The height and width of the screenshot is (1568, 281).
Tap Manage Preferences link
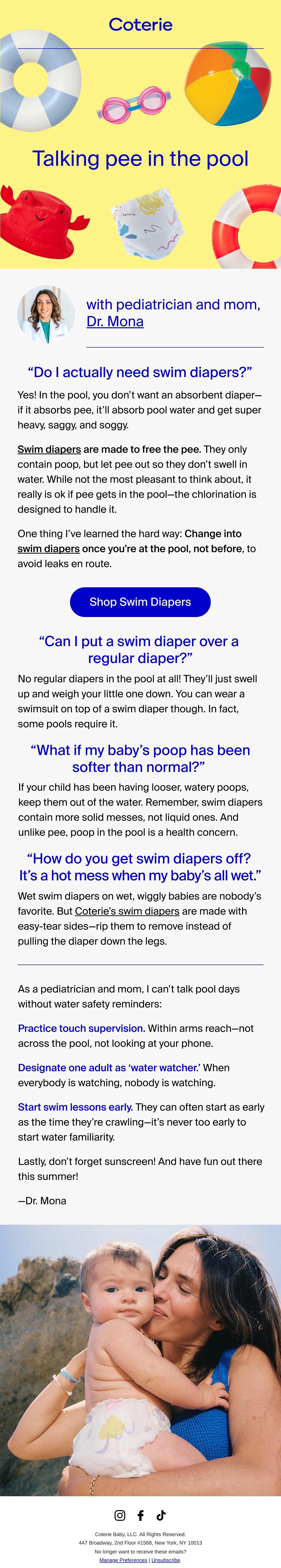(123, 1560)
